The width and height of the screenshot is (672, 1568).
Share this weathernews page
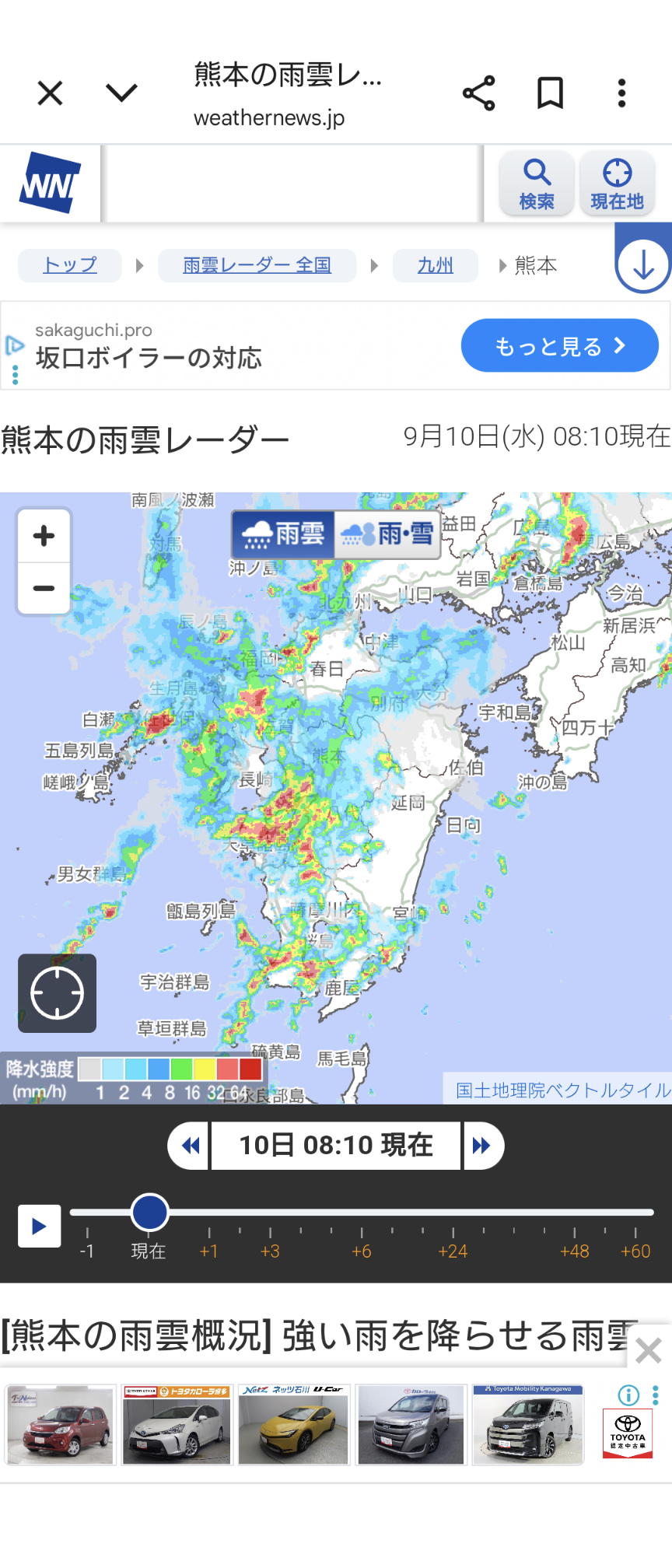point(479,93)
